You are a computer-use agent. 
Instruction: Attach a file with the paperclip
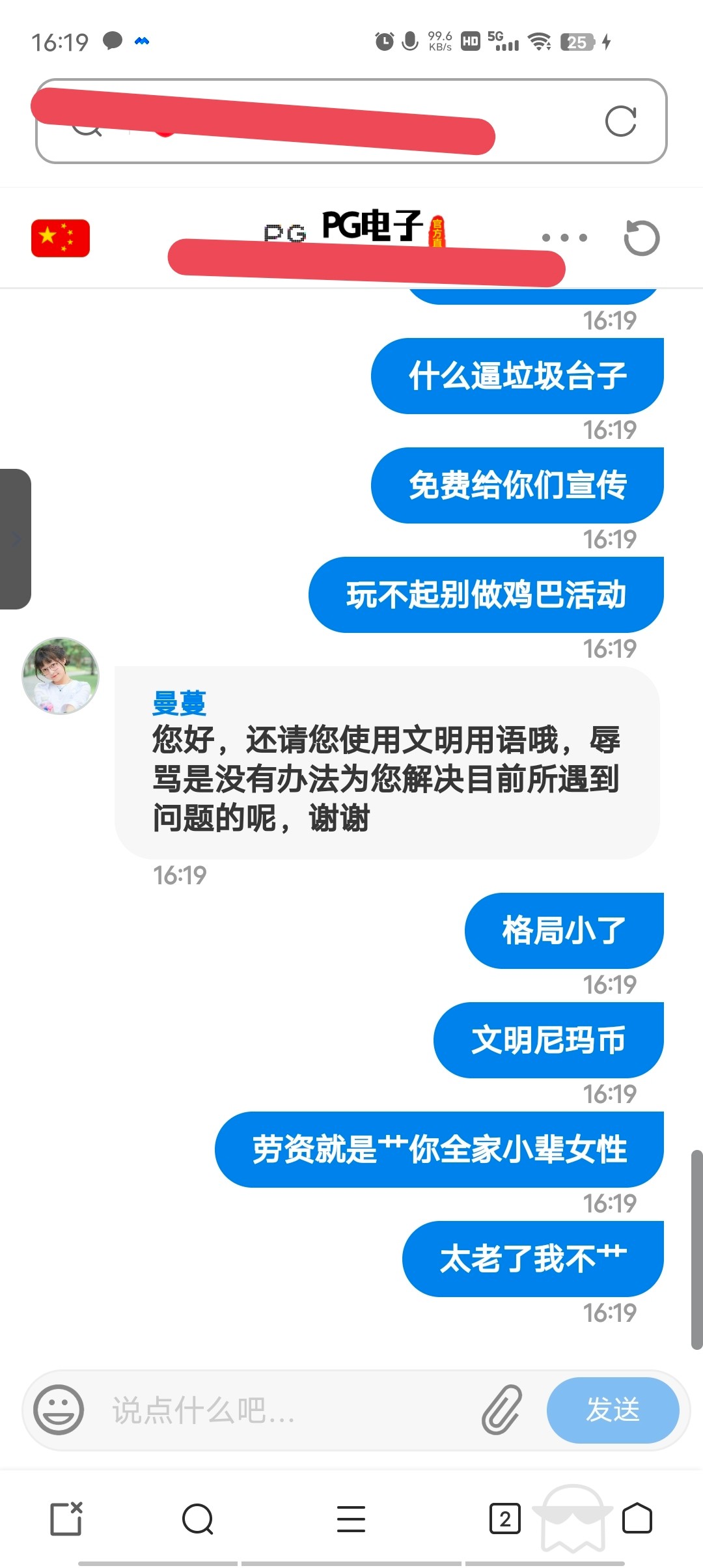[x=502, y=1410]
